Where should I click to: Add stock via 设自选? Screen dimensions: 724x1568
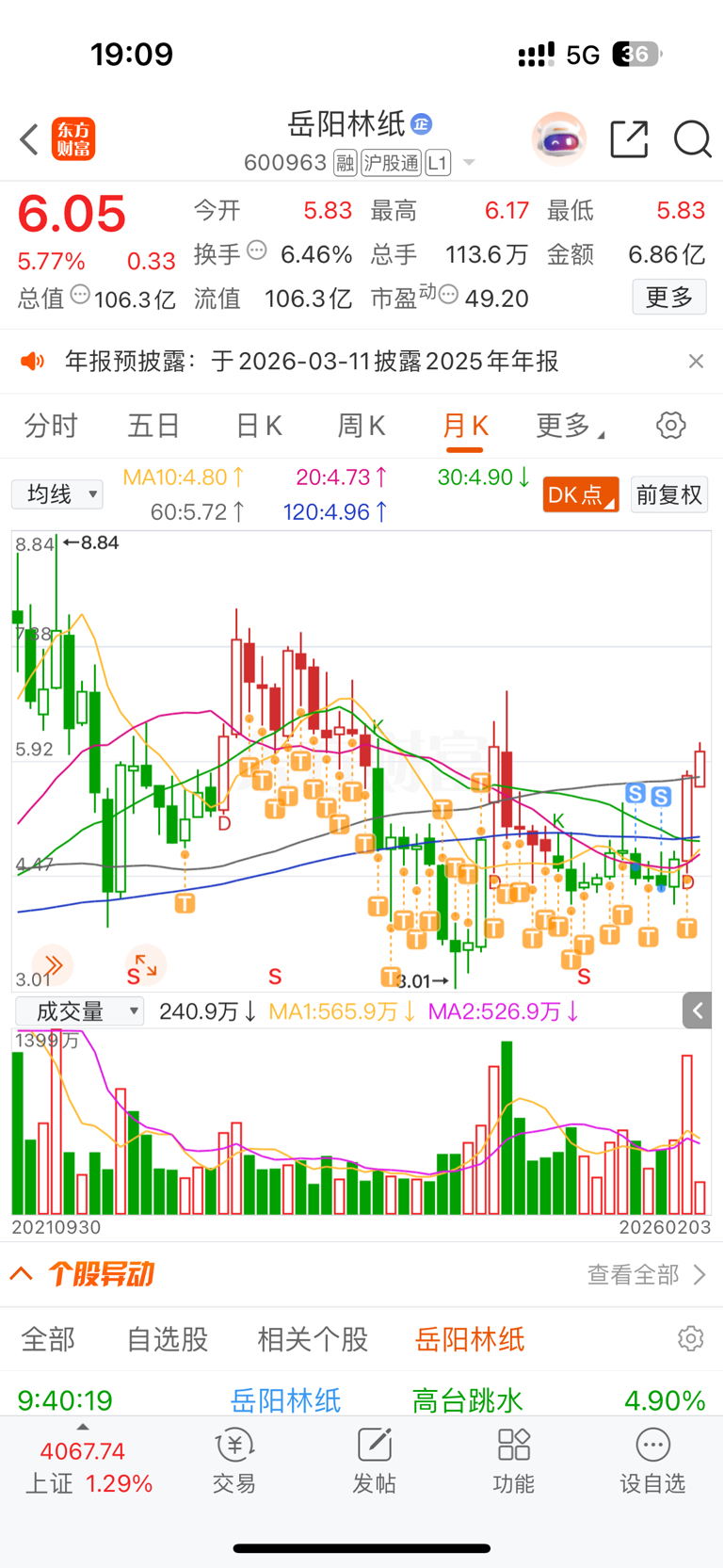(652, 1462)
